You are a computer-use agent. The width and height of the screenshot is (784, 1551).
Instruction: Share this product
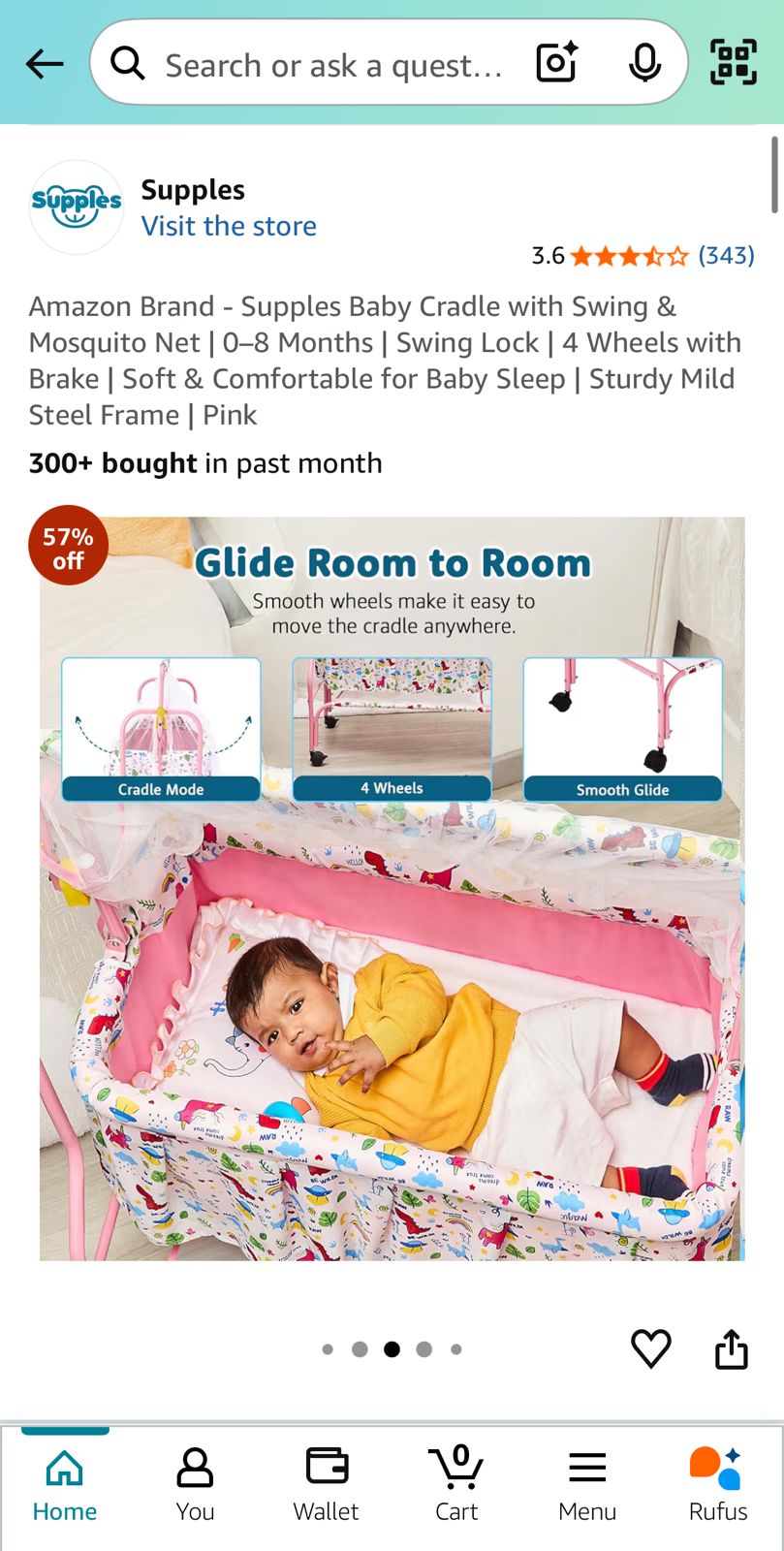click(x=732, y=1348)
